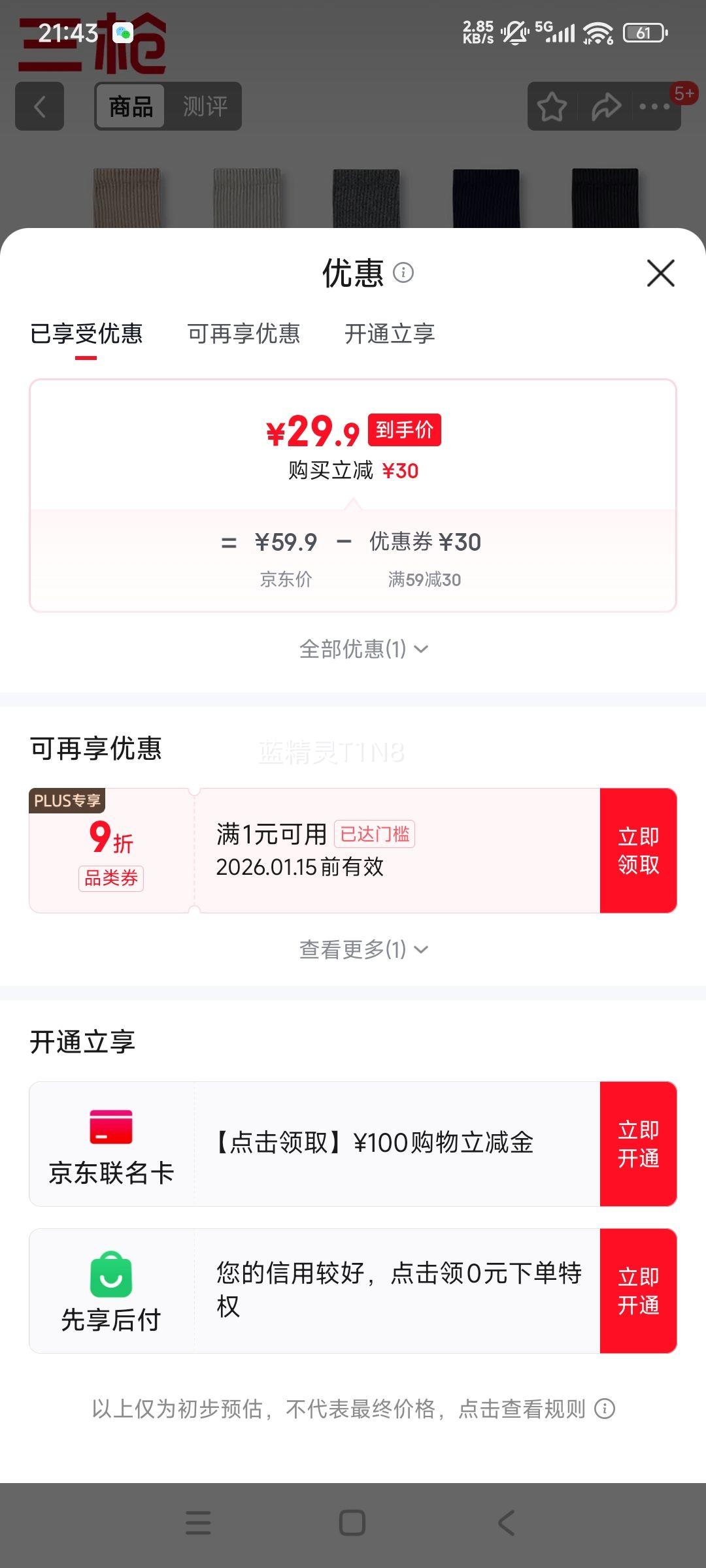Switch to the 已享受优惠 tab

click(86, 334)
